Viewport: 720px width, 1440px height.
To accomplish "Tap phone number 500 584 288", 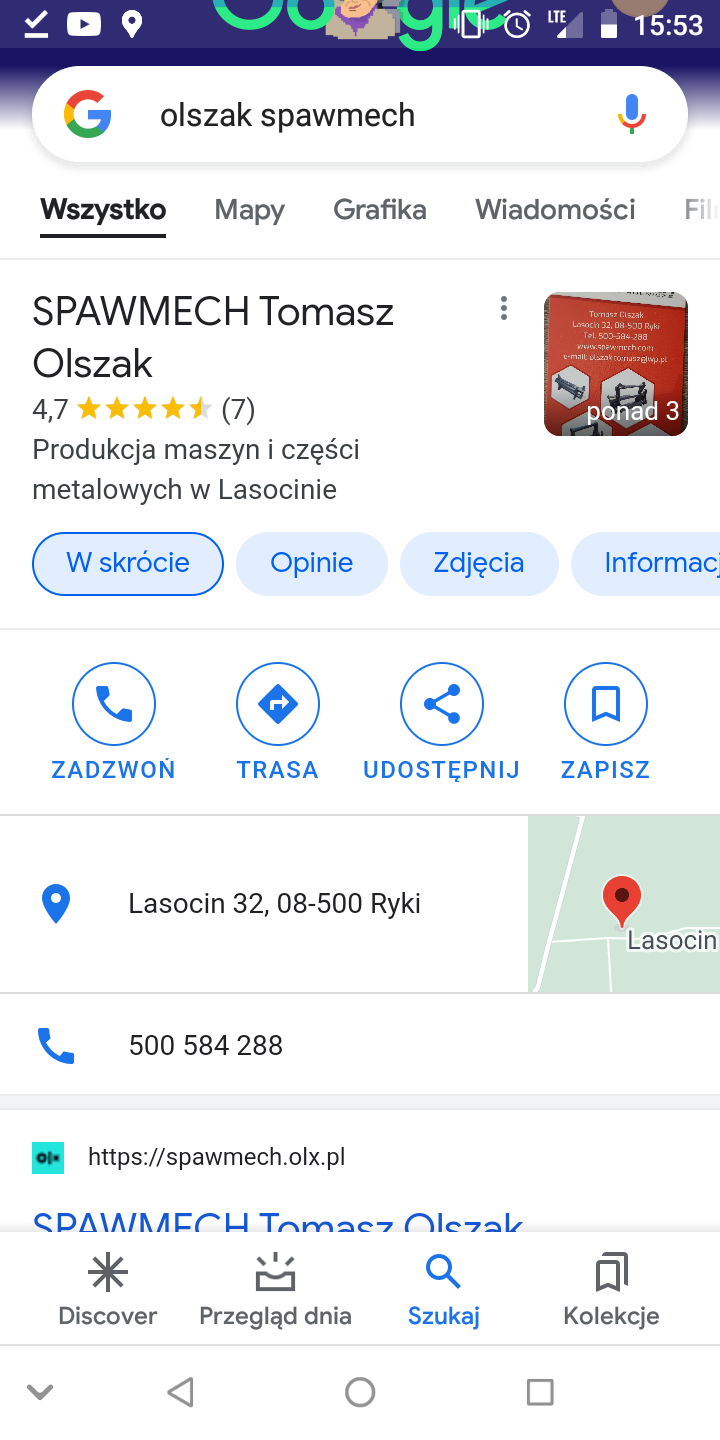I will pyautogui.click(x=206, y=1045).
